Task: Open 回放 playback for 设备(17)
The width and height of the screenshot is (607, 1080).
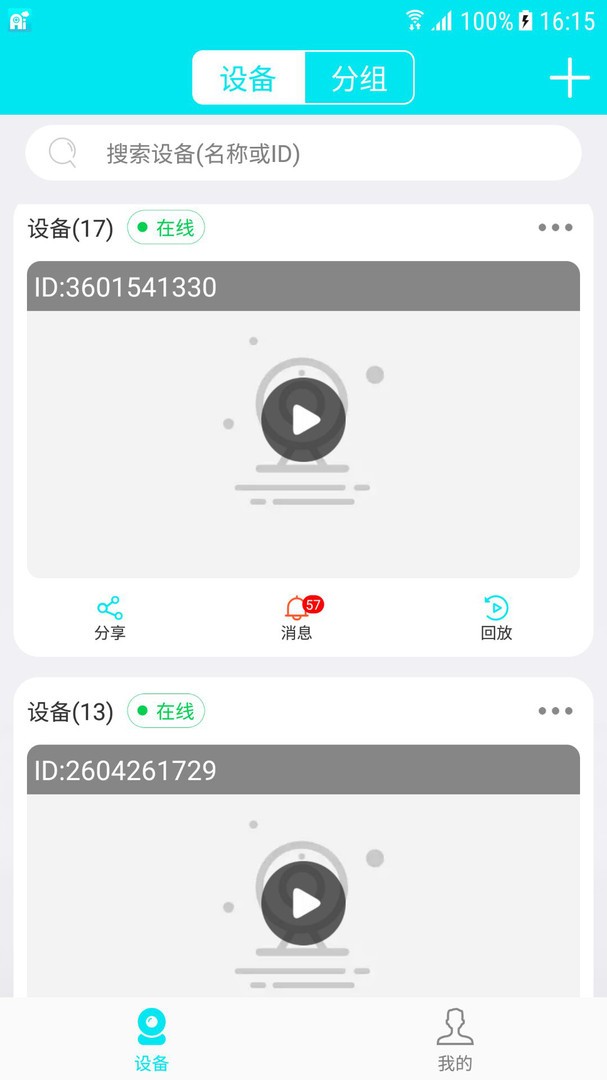Action: pyautogui.click(x=496, y=617)
